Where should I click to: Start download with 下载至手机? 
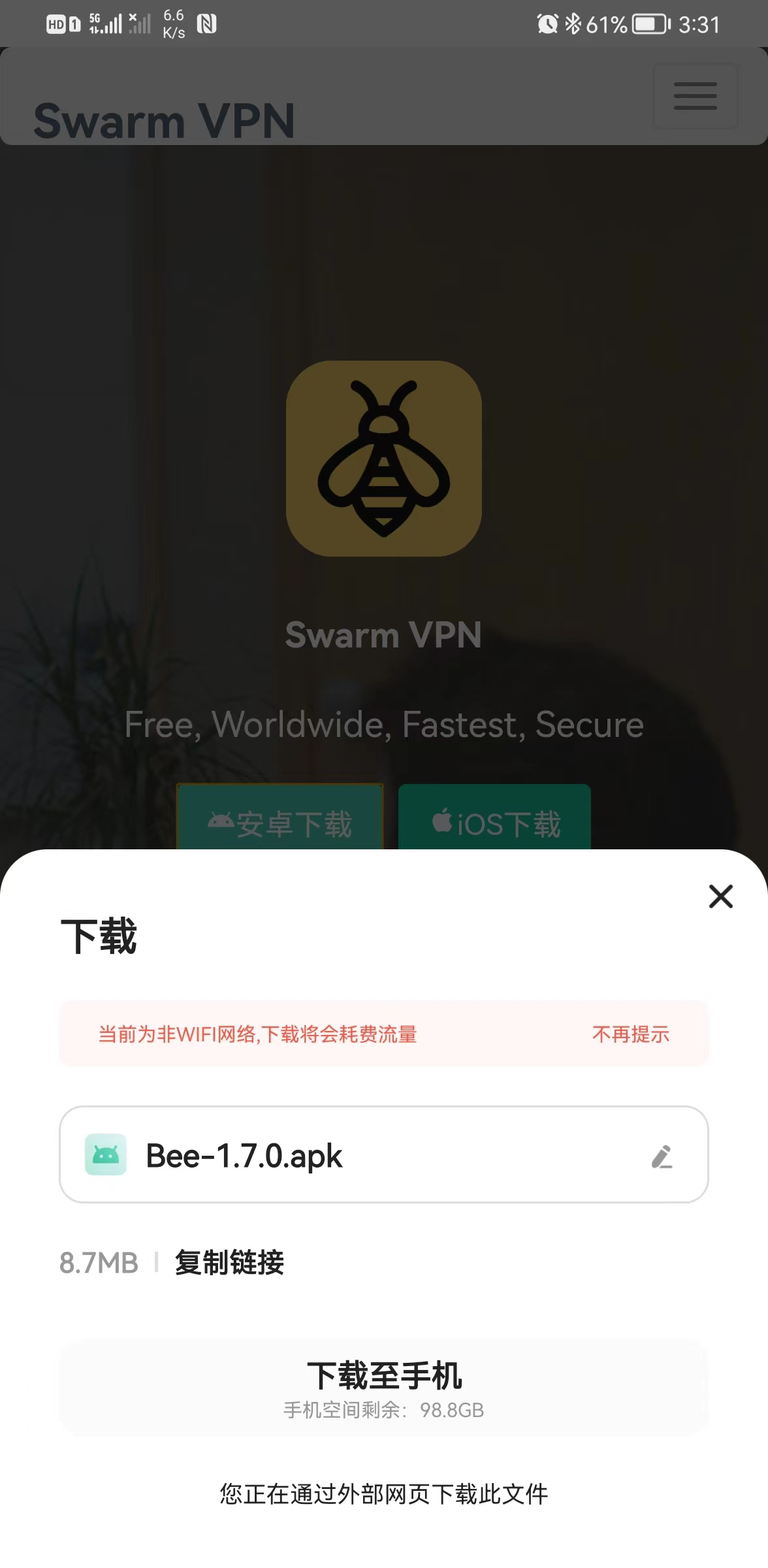click(x=384, y=1386)
